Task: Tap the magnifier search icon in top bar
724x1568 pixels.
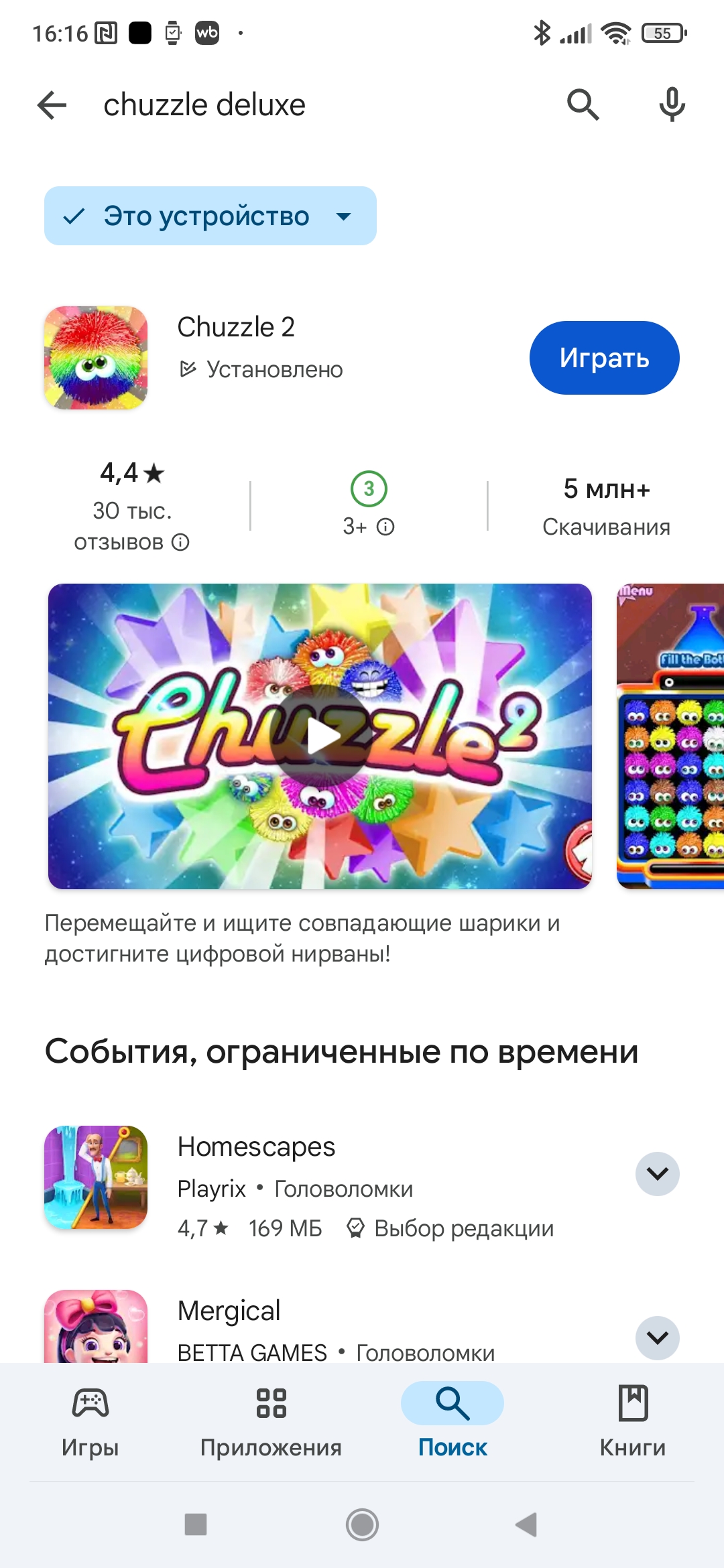Action: click(583, 105)
